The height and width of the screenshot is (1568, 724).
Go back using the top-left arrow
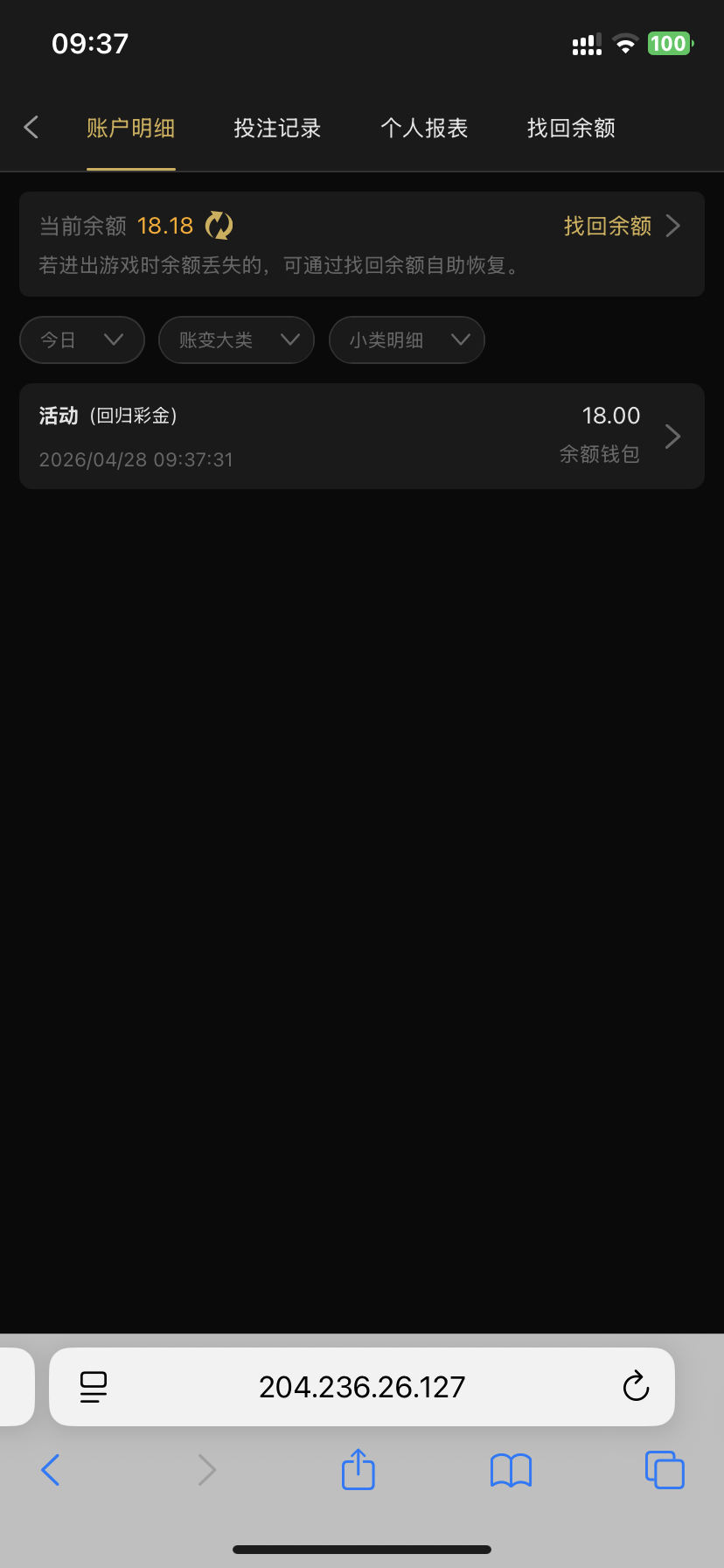[x=31, y=128]
